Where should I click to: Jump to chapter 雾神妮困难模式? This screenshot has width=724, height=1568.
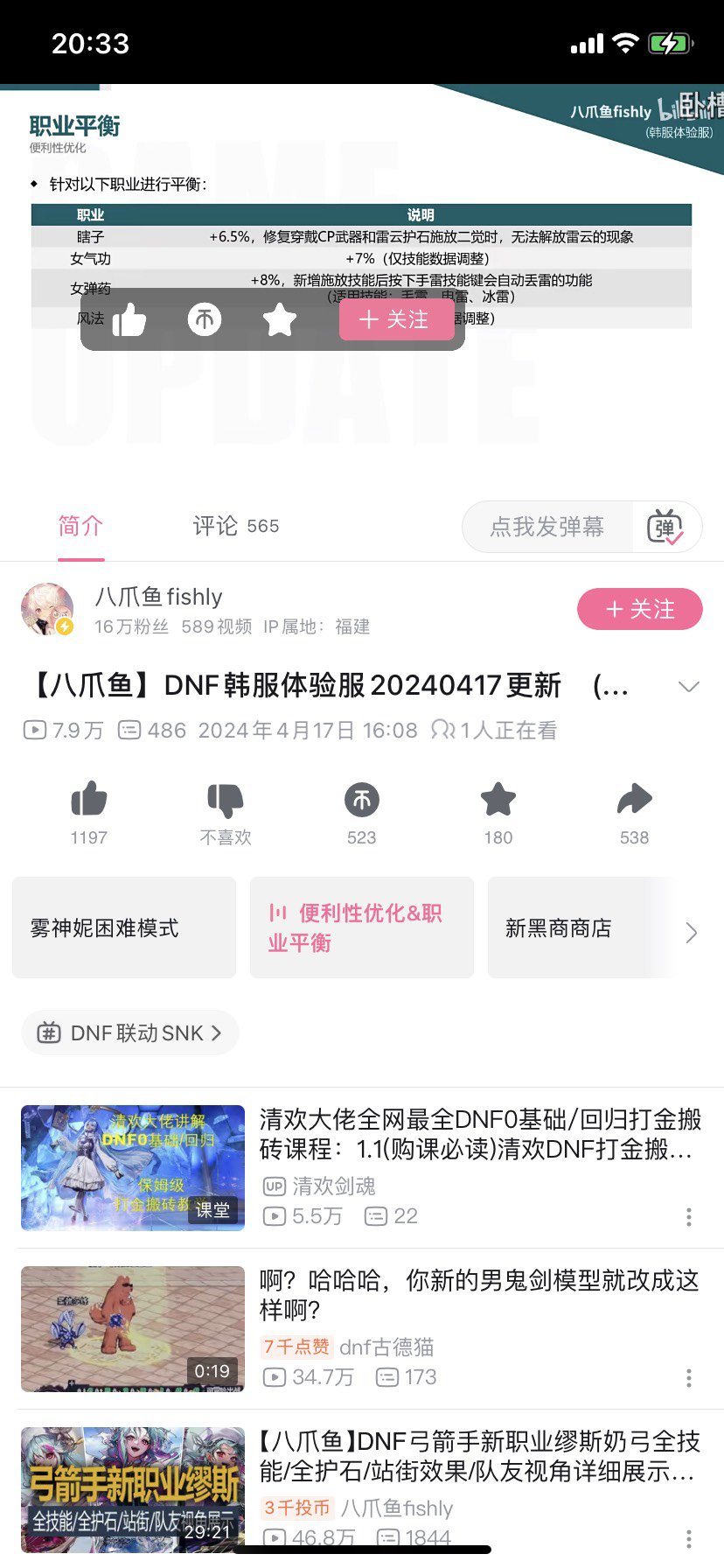[x=124, y=927]
